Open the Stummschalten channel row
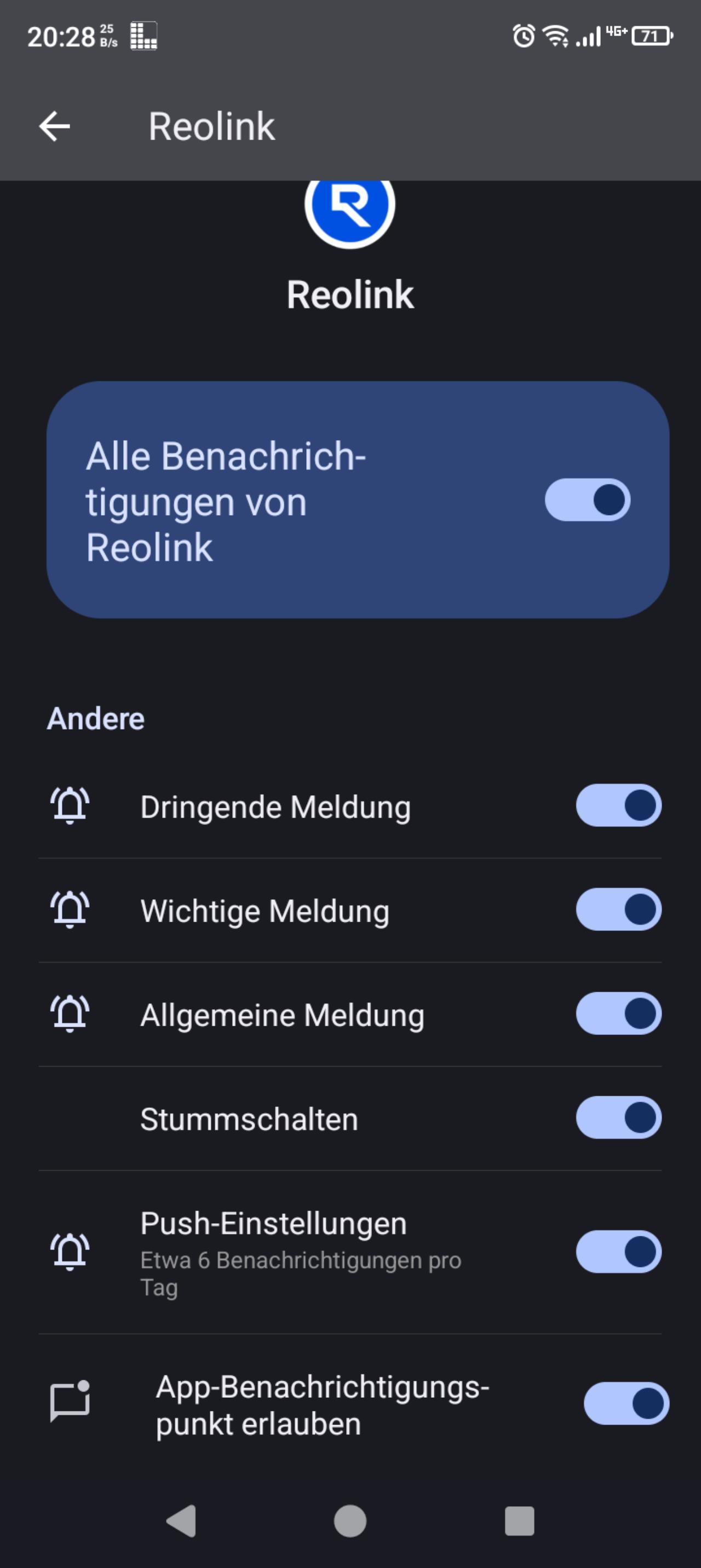Viewport: 701px width, 1568px height. pos(249,1119)
